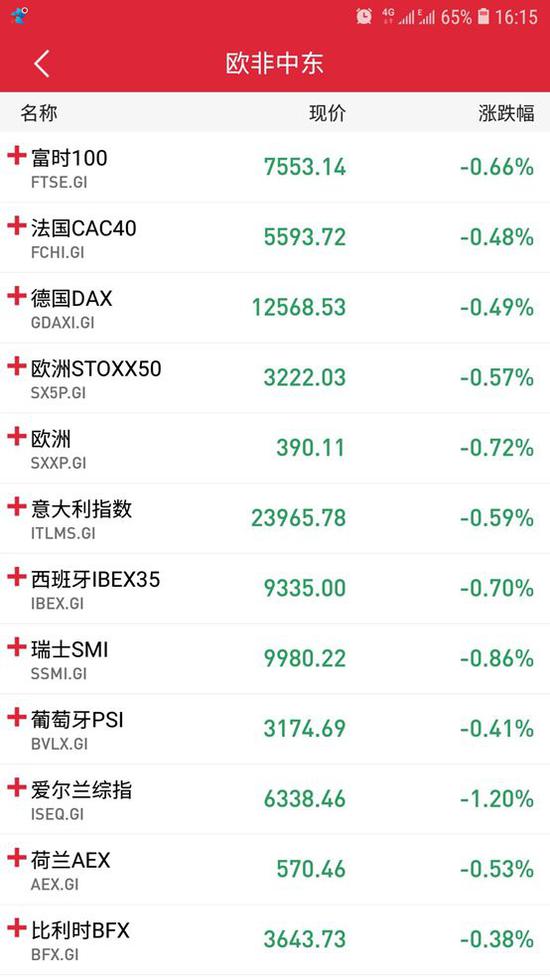View 比利时BFX quote details
Viewport: 550px width, 977px height.
275,940
